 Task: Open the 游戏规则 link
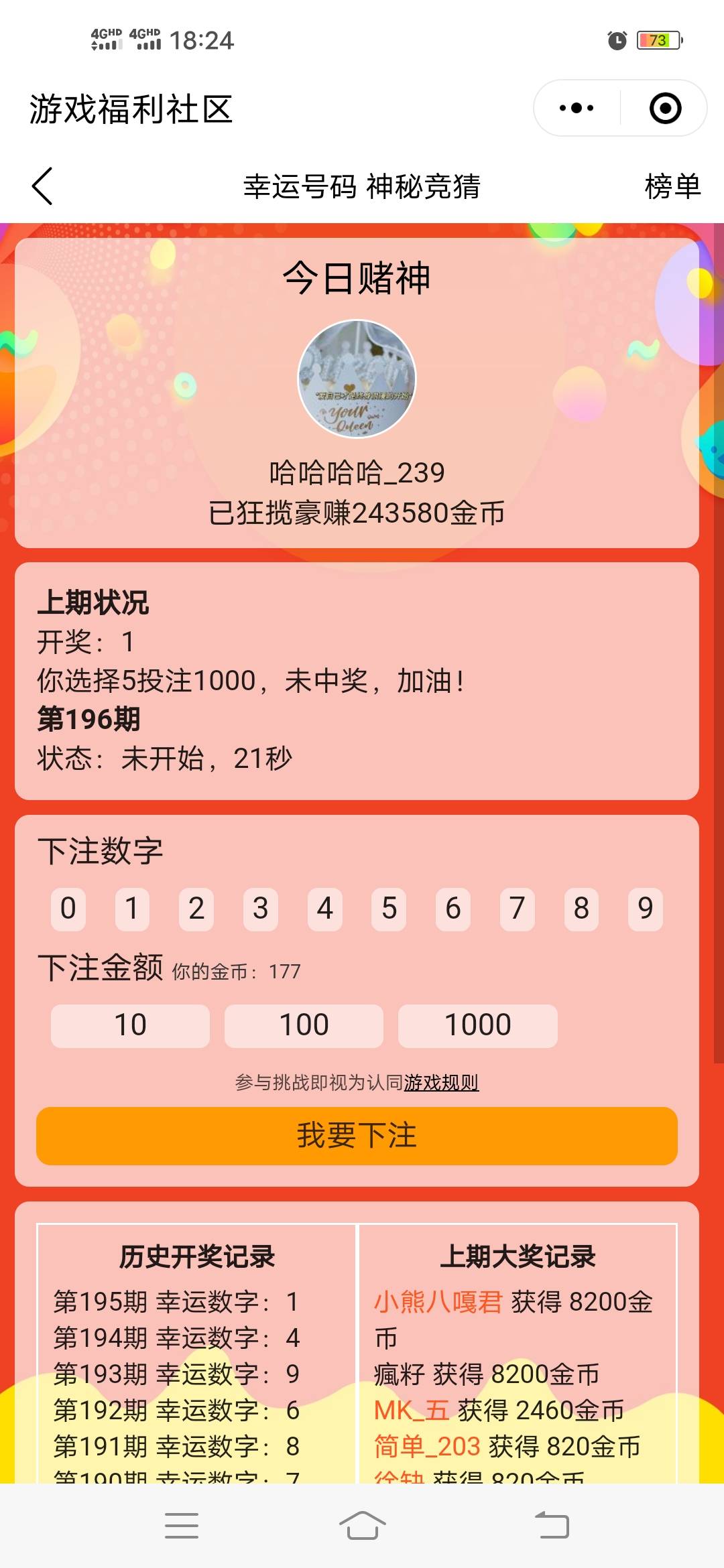coord(441,1082)
